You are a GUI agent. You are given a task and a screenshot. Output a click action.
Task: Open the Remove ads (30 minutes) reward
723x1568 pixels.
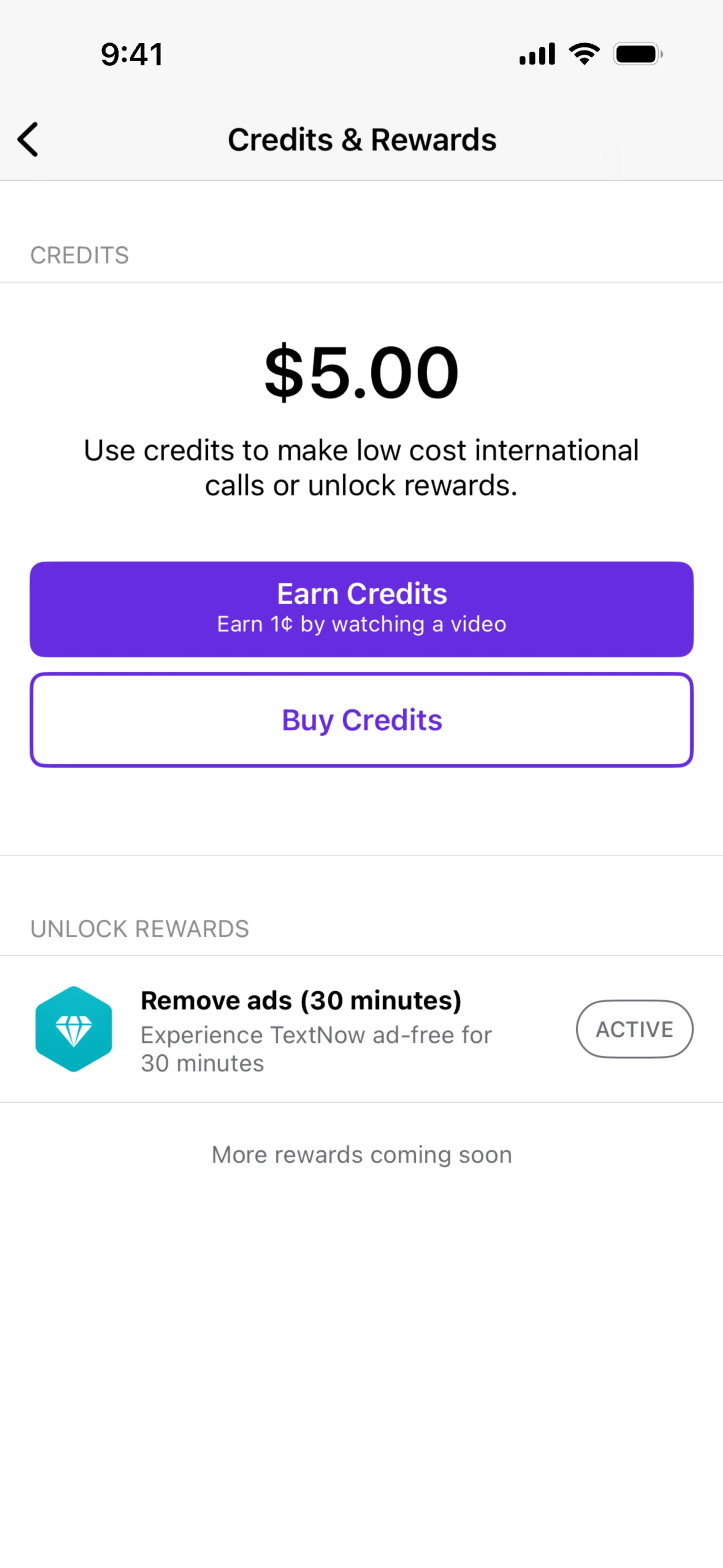[361, 1029]
